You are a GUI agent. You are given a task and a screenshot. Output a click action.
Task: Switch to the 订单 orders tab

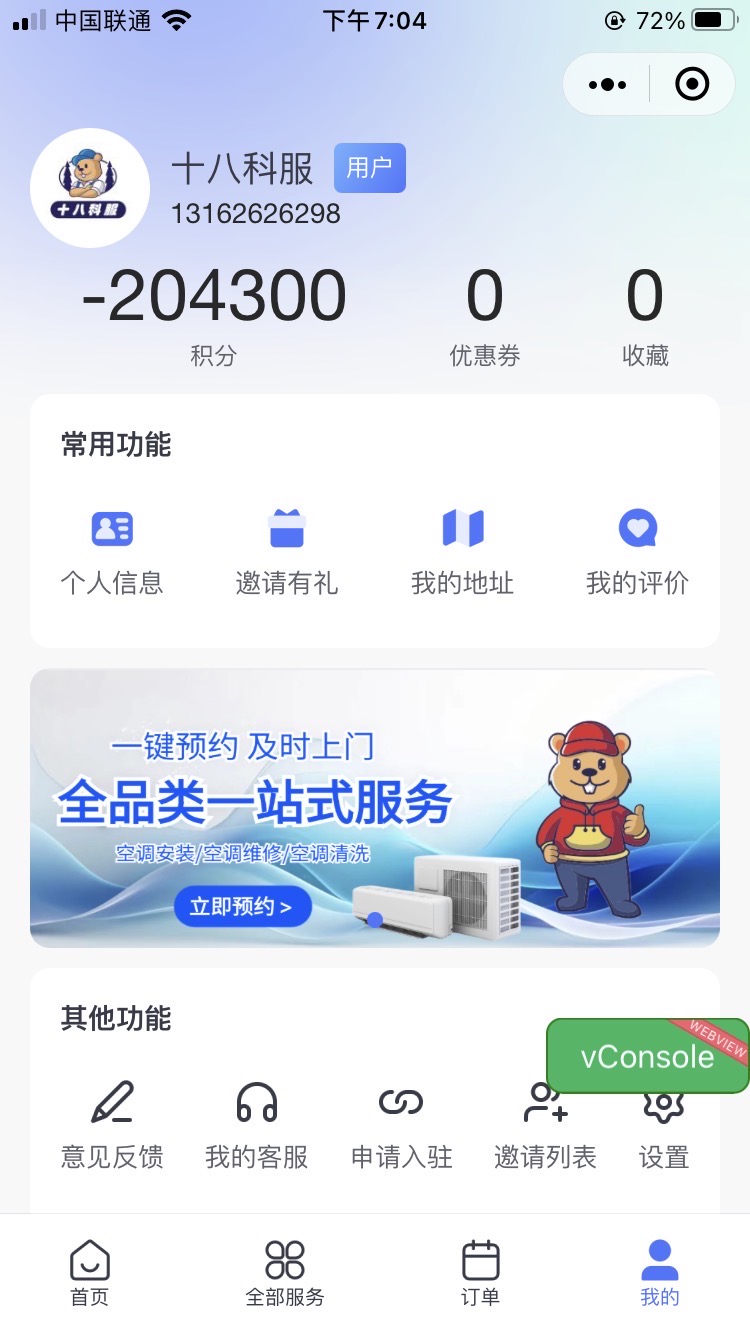click(x=480, y=1272)
